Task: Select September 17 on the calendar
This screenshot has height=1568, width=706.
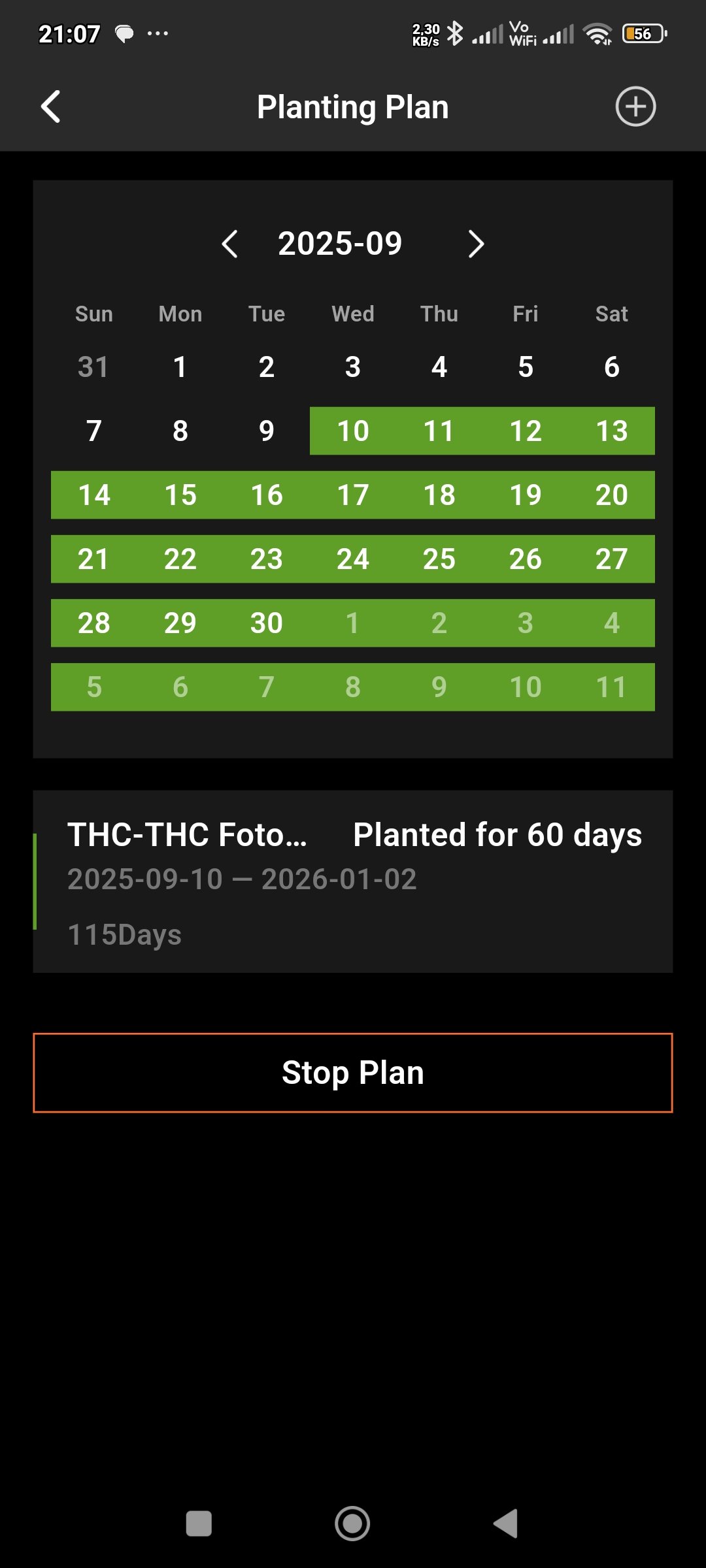Action: point(352,495)
